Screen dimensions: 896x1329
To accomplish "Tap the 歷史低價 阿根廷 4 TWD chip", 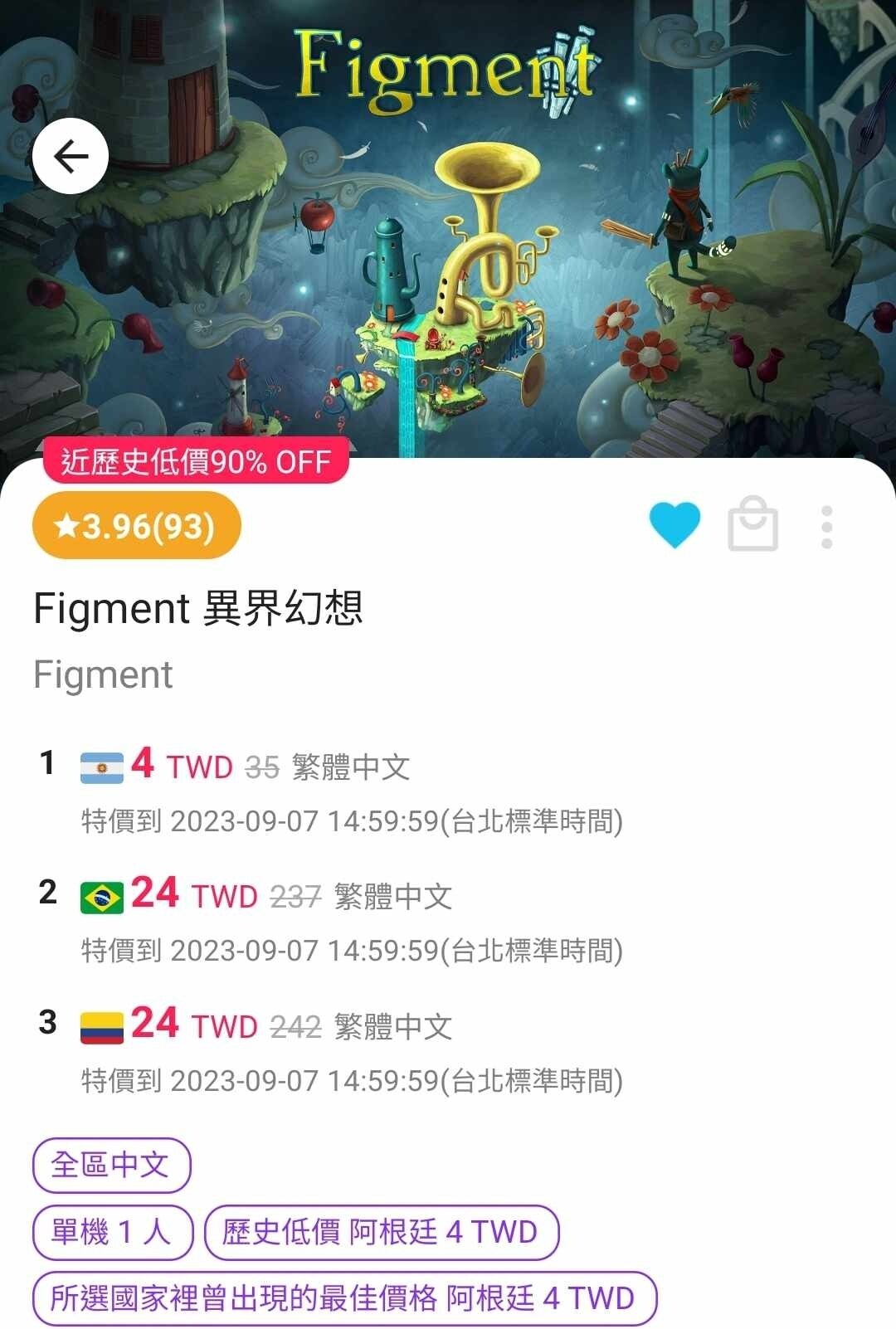I will [x=381, y=1232].
